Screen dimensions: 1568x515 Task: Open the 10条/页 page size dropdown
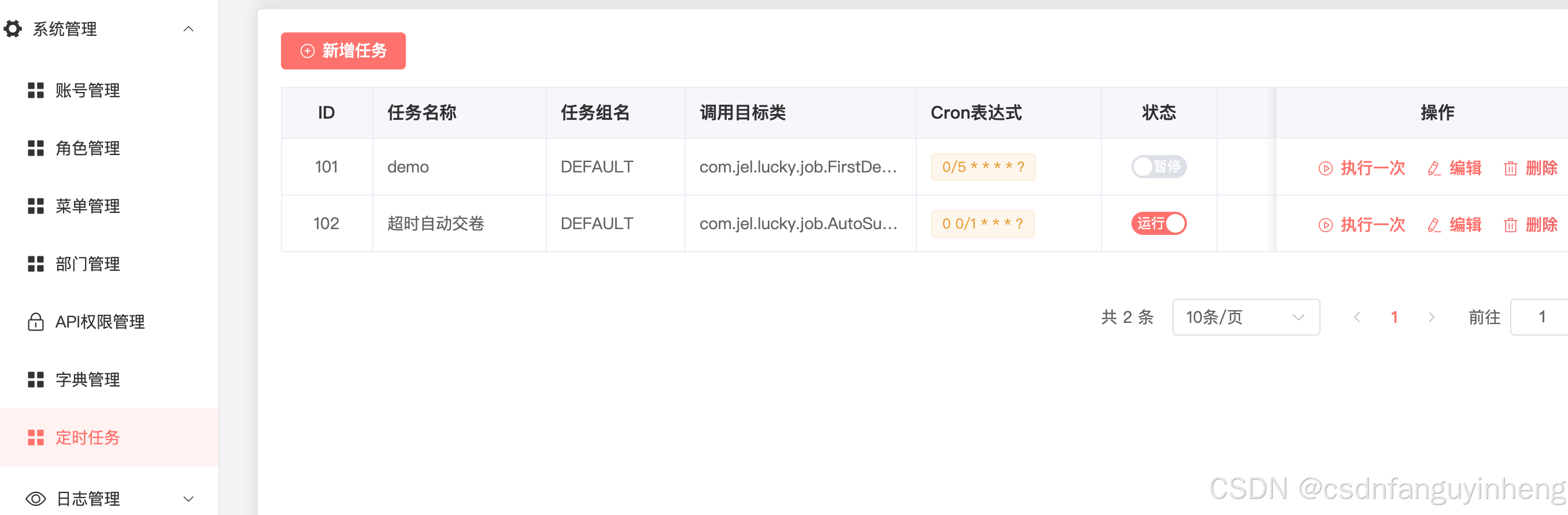(x=1246, y=317)
